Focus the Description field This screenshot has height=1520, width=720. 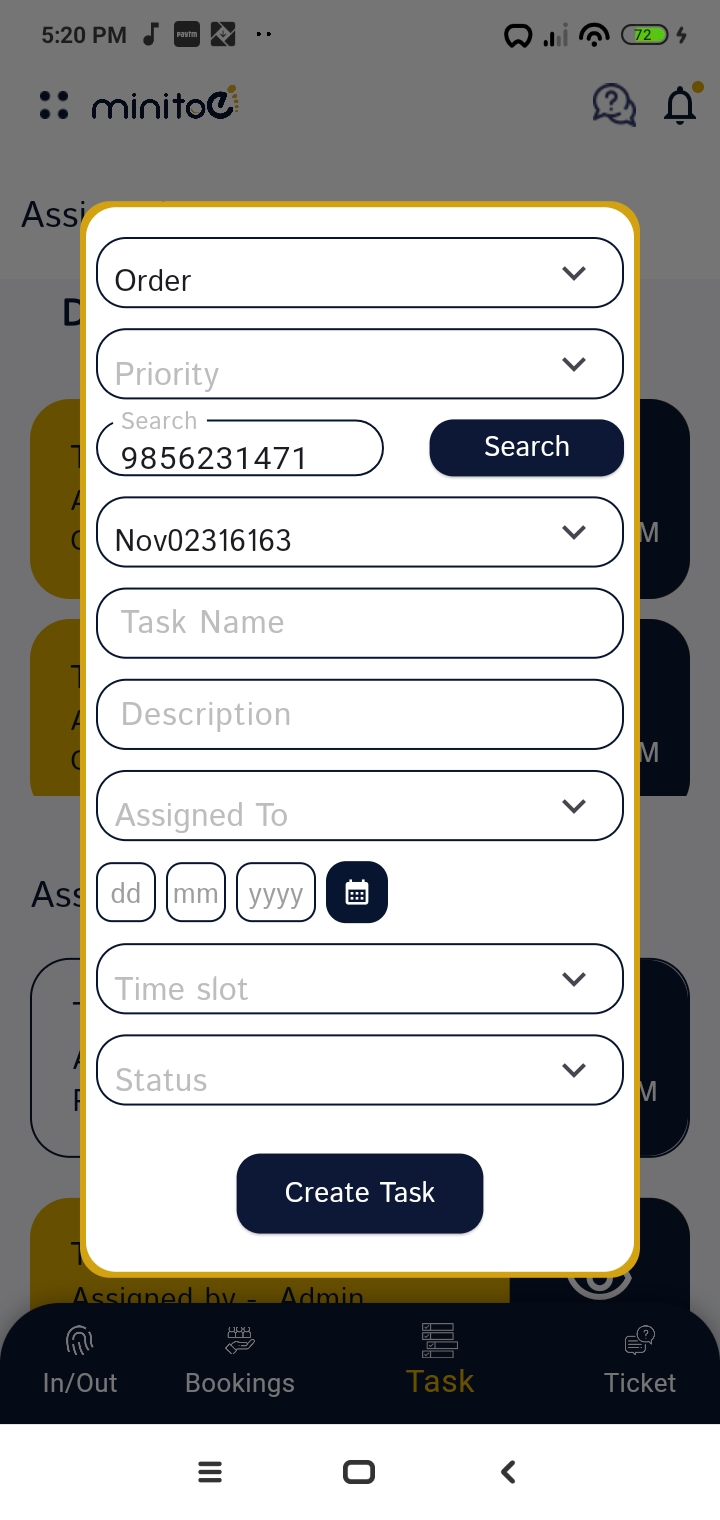tap(360, 714)
